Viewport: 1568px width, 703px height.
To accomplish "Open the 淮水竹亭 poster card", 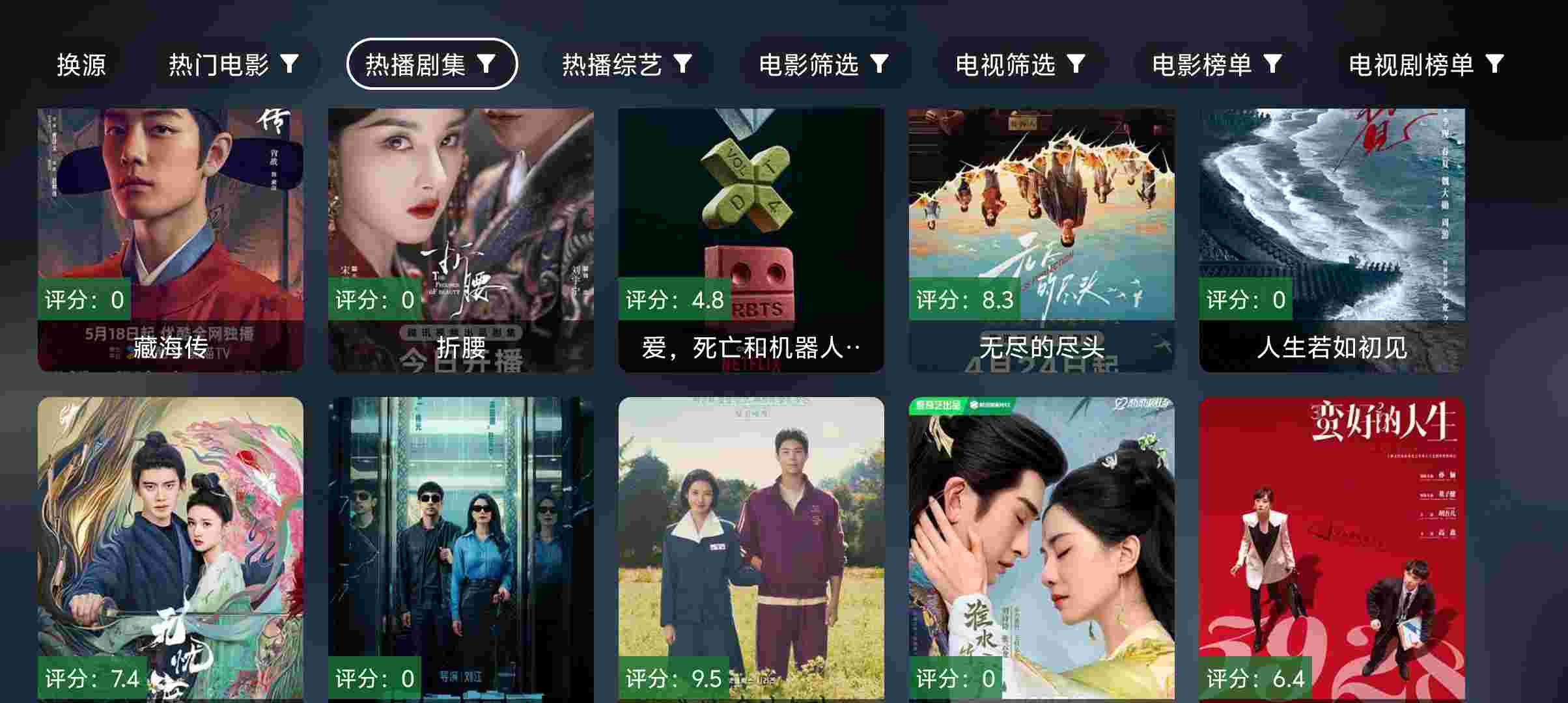I will coord(1042,547).
